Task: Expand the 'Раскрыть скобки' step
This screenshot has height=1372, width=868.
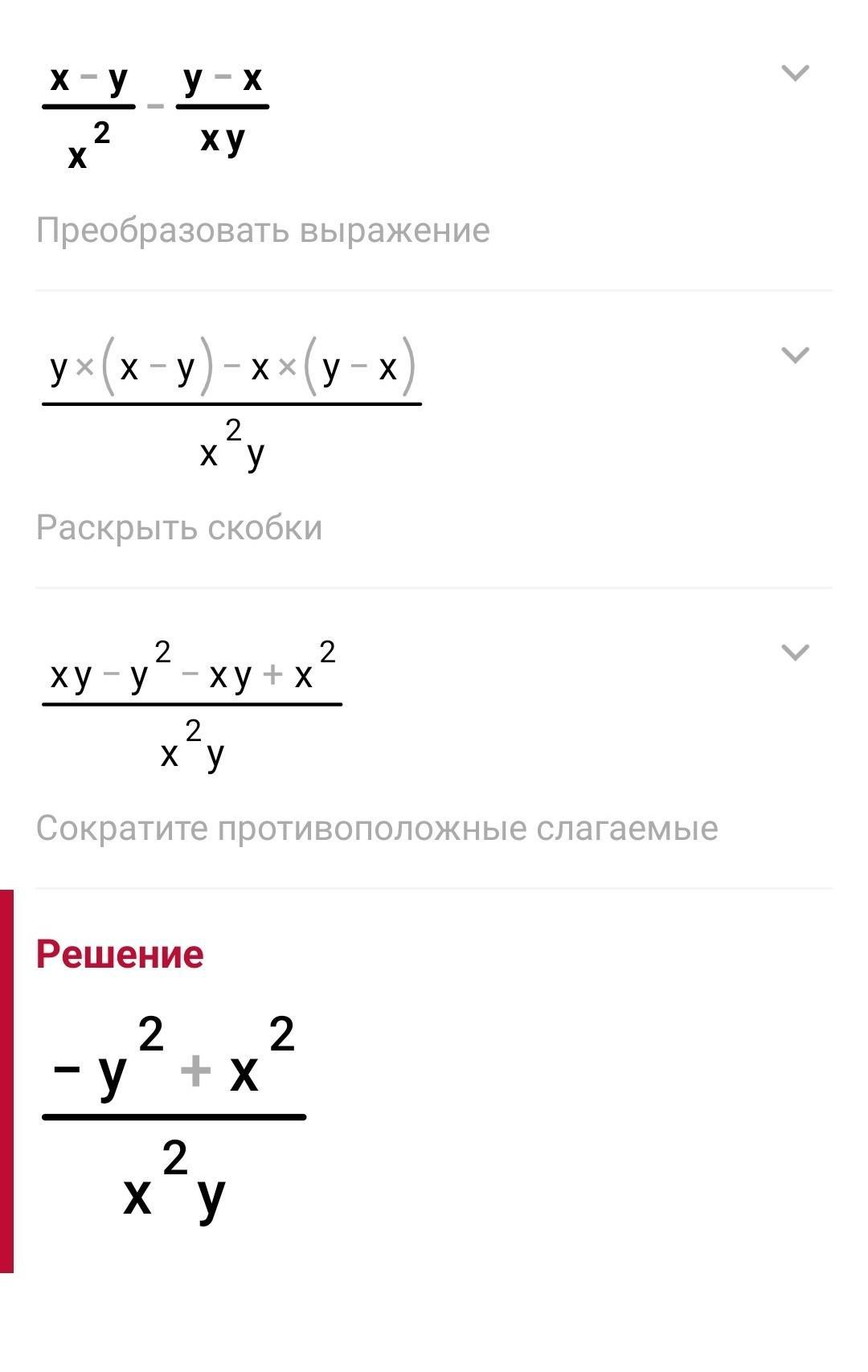Action: 795,354
